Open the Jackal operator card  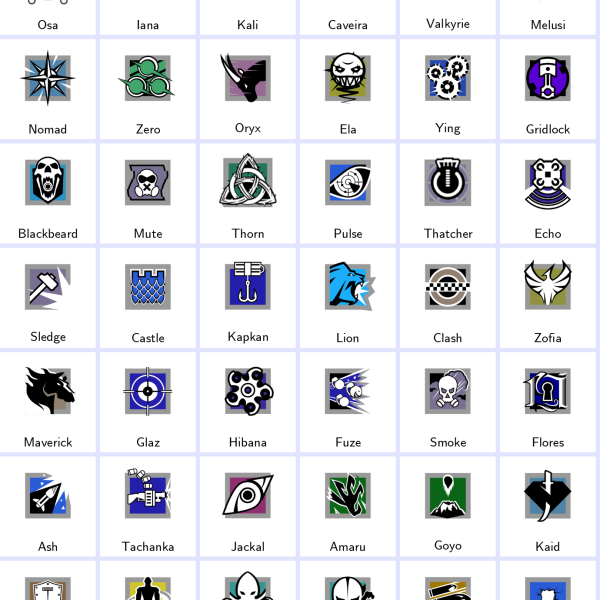pyautogui.click(x=248, y=505)
